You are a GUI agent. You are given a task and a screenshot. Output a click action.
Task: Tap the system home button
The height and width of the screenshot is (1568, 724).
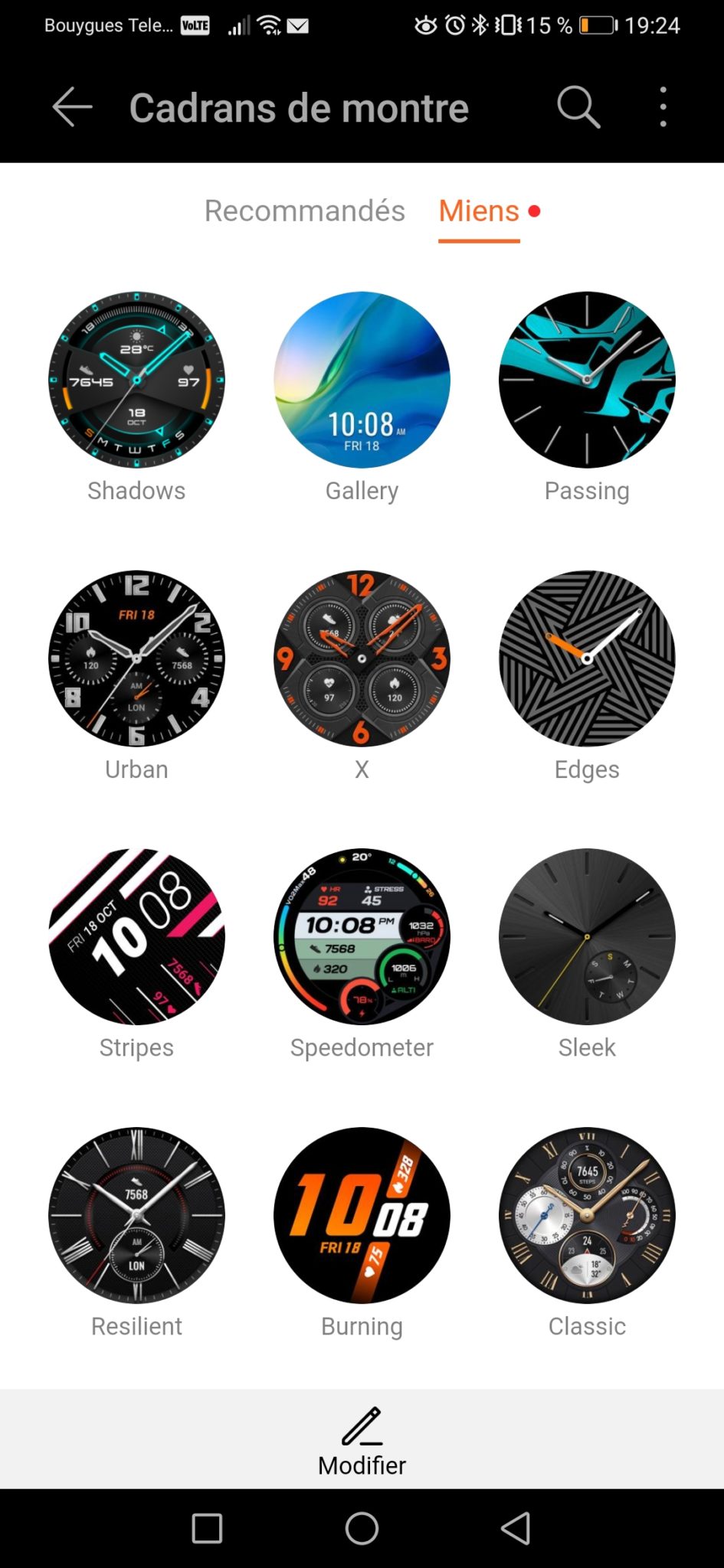point(362,1528)
